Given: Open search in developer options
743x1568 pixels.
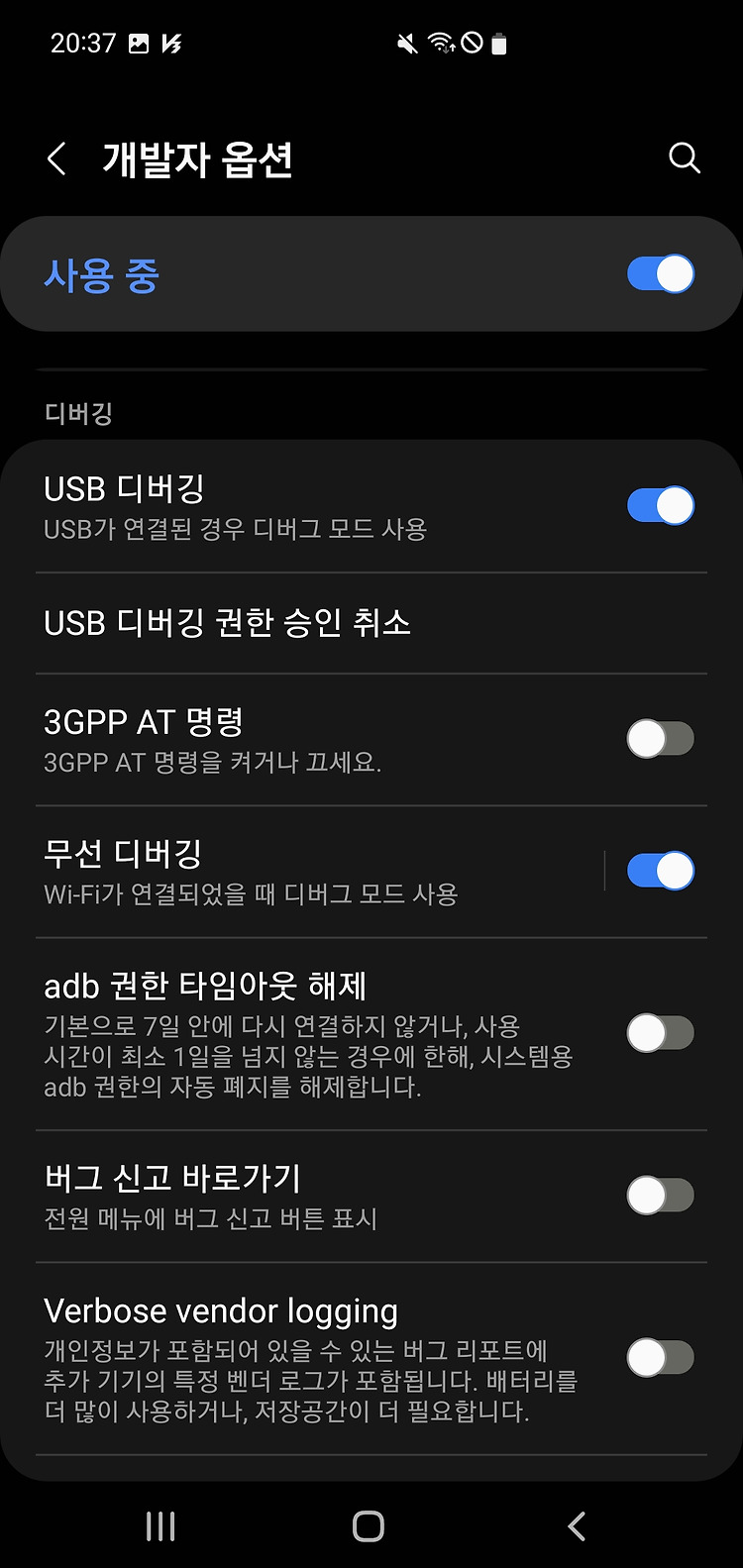Looking at the screenshot, I should (685, 157).
